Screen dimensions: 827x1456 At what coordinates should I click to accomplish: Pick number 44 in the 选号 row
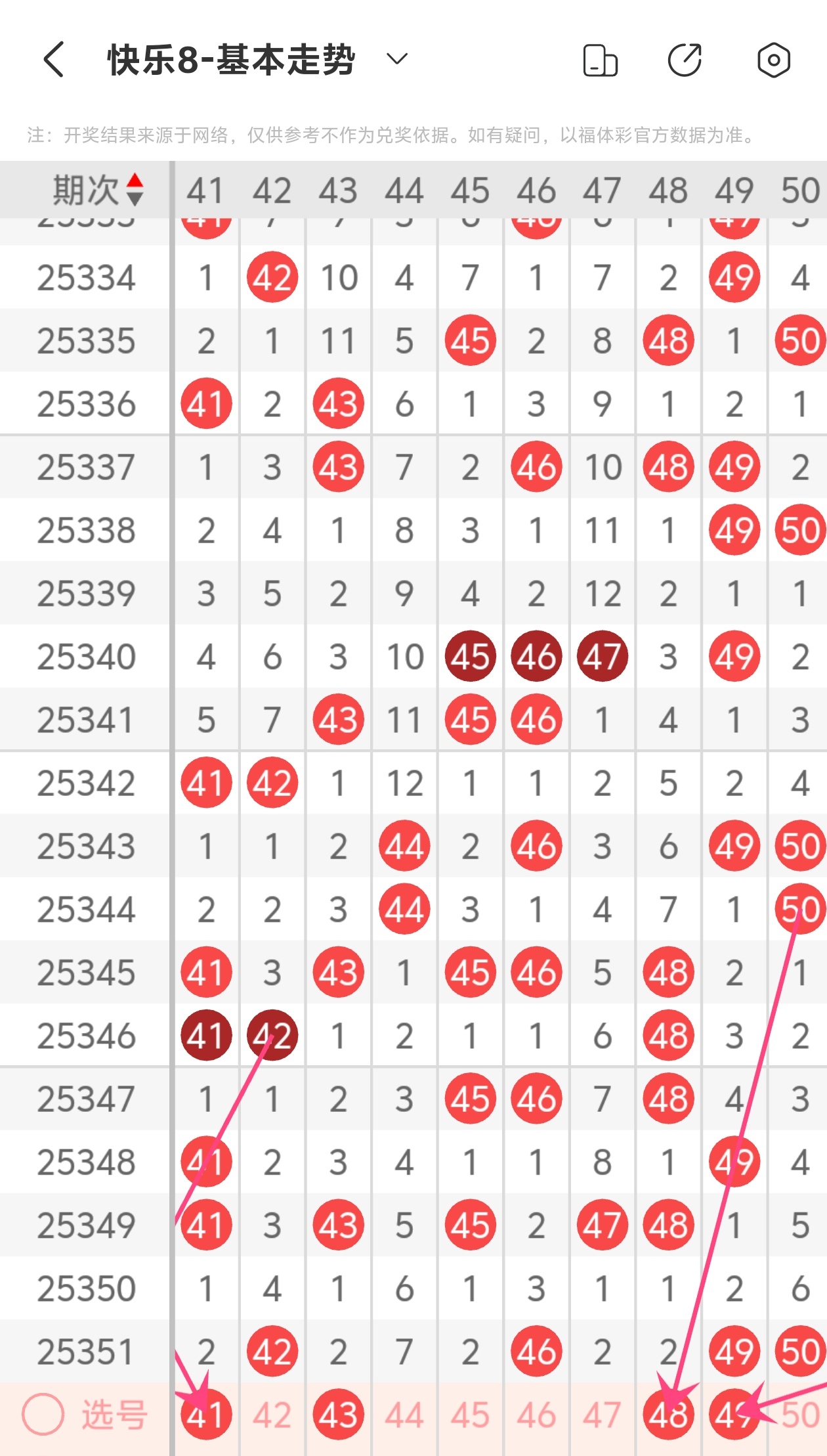(404, 1414)
